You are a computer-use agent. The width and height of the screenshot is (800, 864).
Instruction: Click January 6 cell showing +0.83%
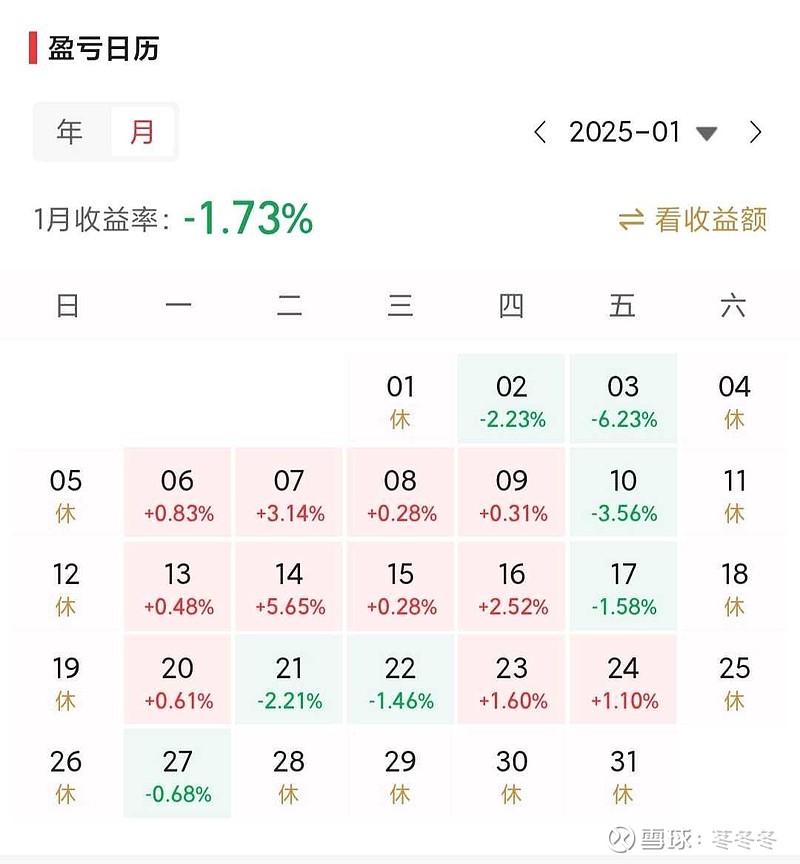[x=177, y=496]
